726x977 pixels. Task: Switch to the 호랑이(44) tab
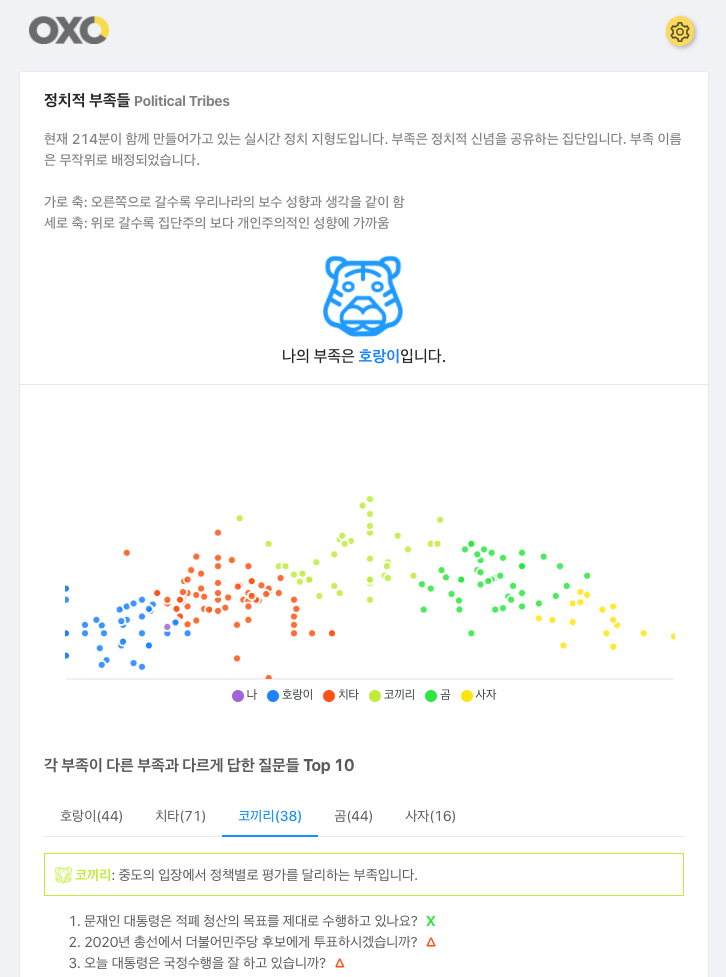[x=91, y=816]
